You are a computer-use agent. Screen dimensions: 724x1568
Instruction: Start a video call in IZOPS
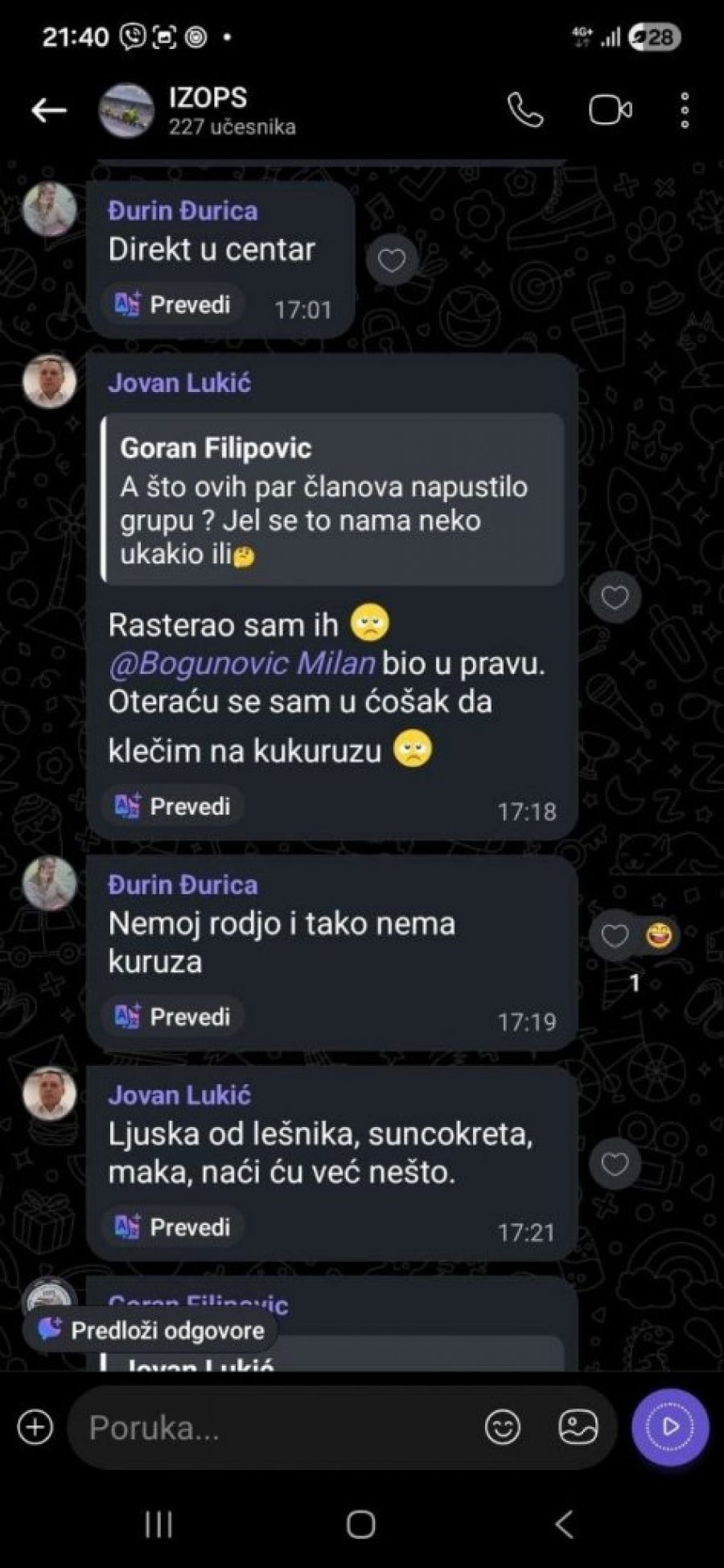pos(610,110)
